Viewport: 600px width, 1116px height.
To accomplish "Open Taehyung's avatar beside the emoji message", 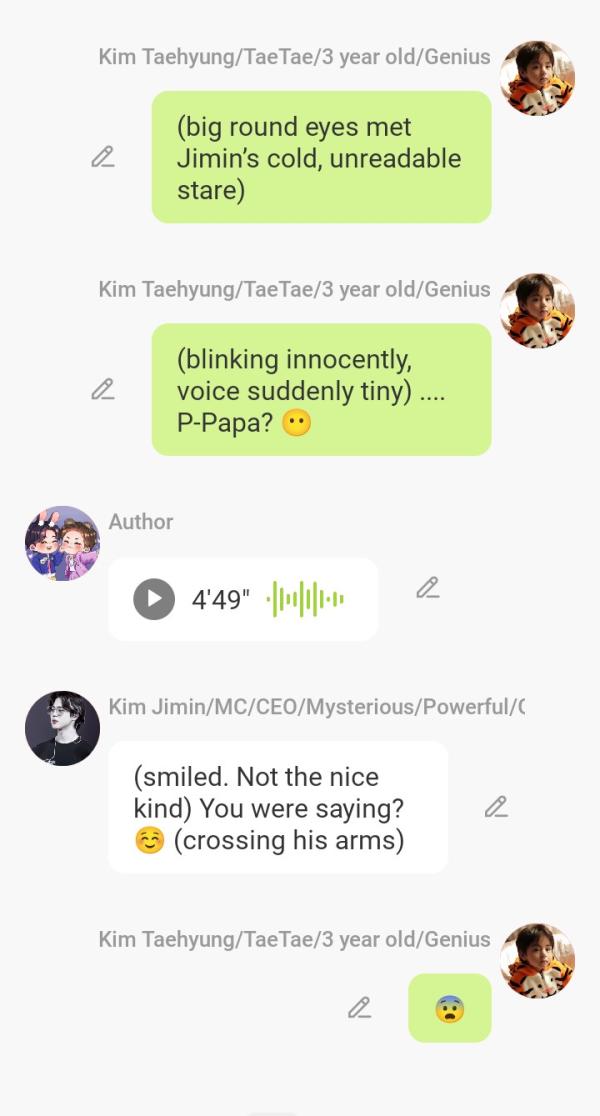I will (537, 961).
